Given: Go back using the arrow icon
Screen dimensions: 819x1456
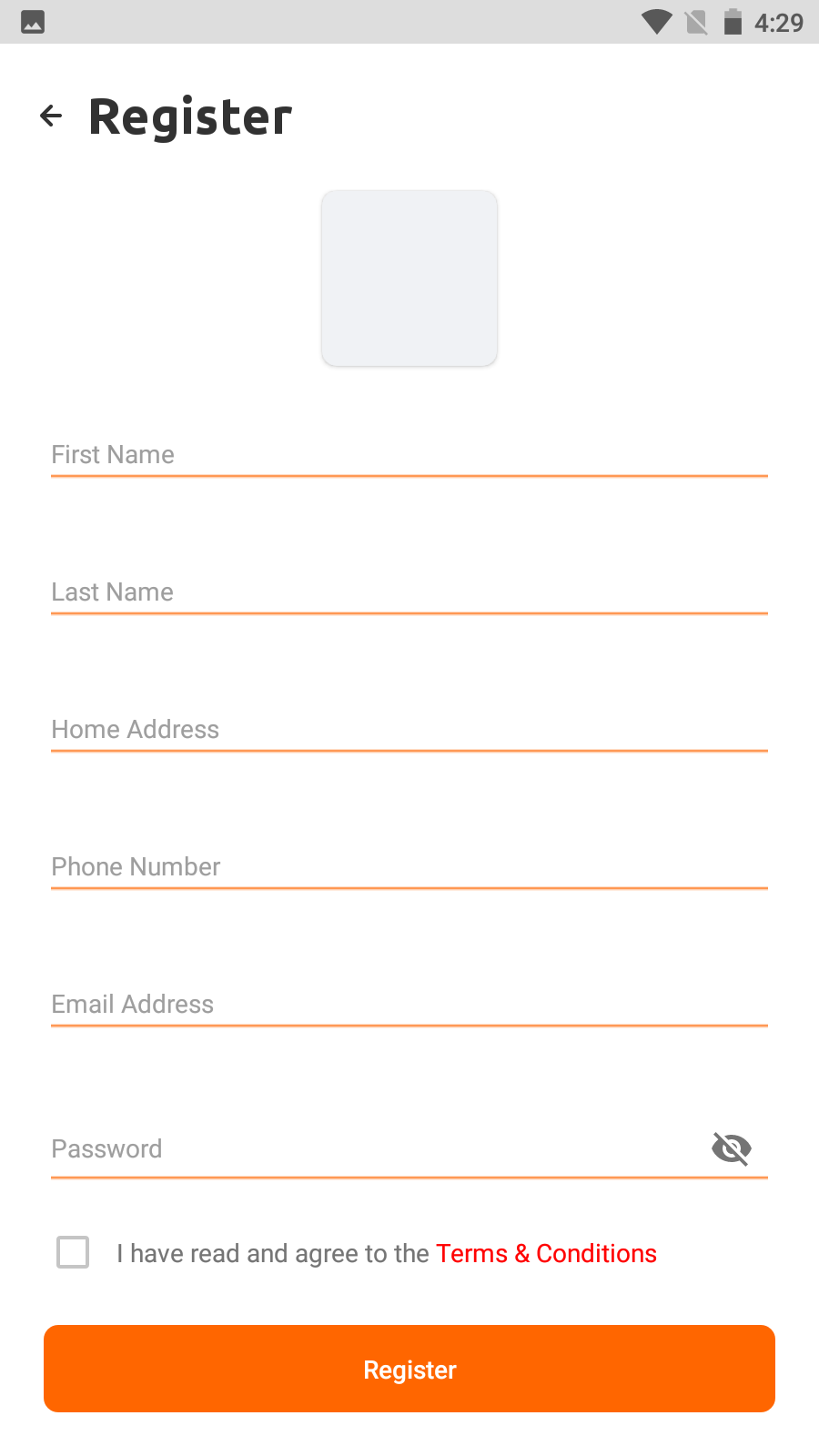Looking at the screenshot, I should pyautogui.click(x=52, y=116).
